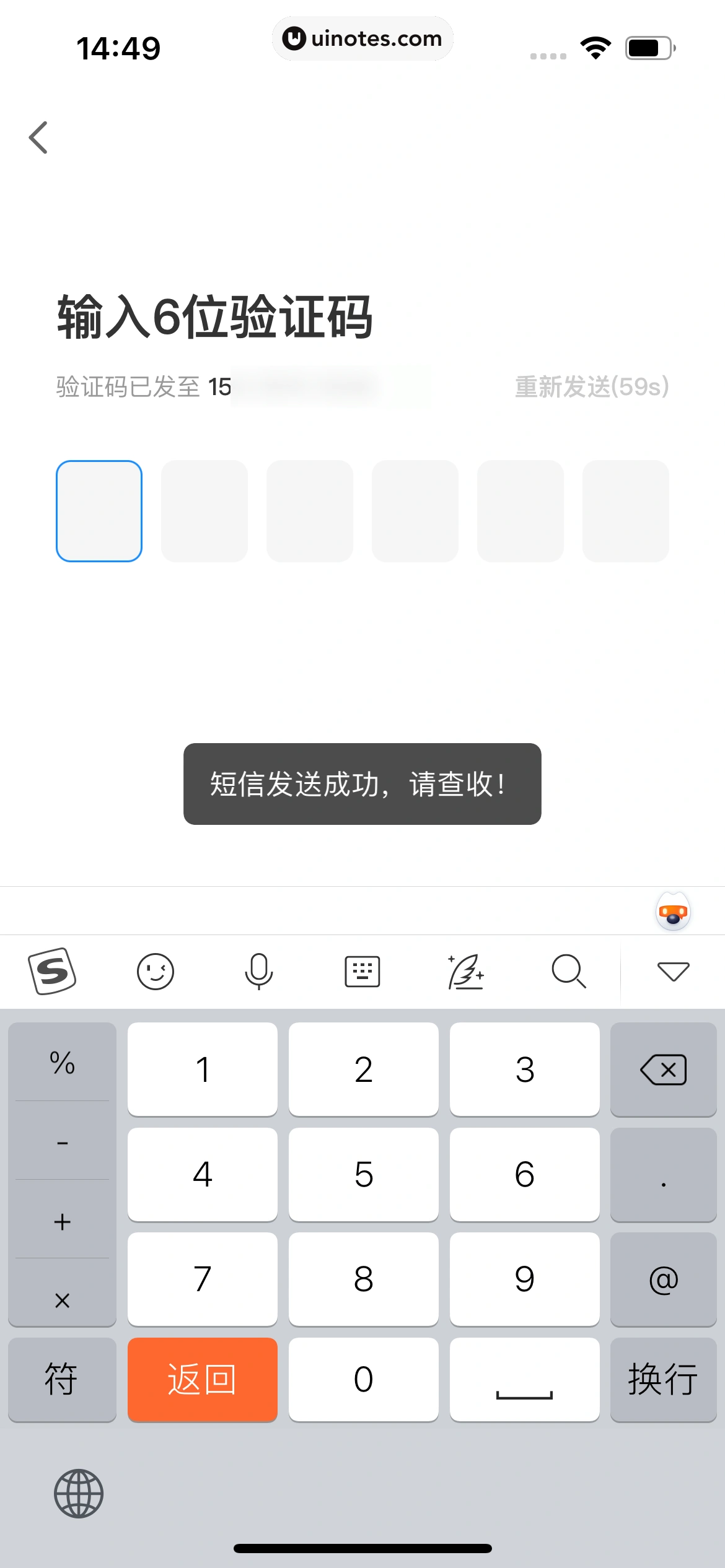Focus the first verification code box

[99, 511]
